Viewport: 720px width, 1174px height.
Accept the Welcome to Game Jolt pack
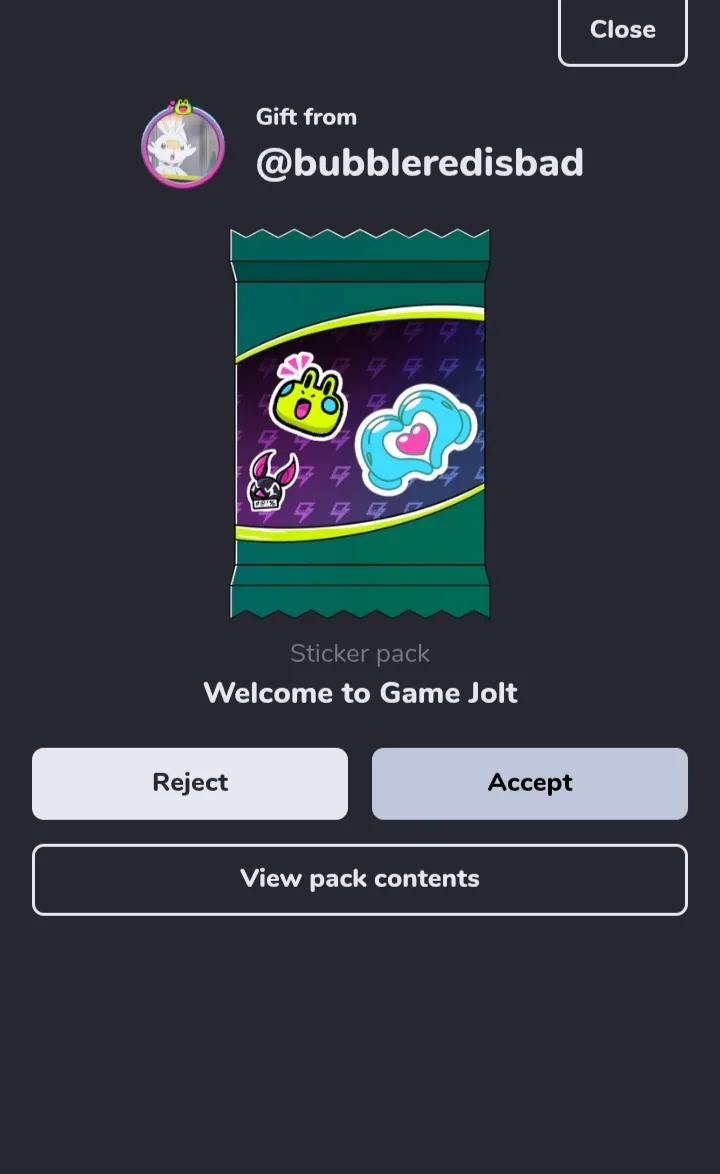coord(529,783)
